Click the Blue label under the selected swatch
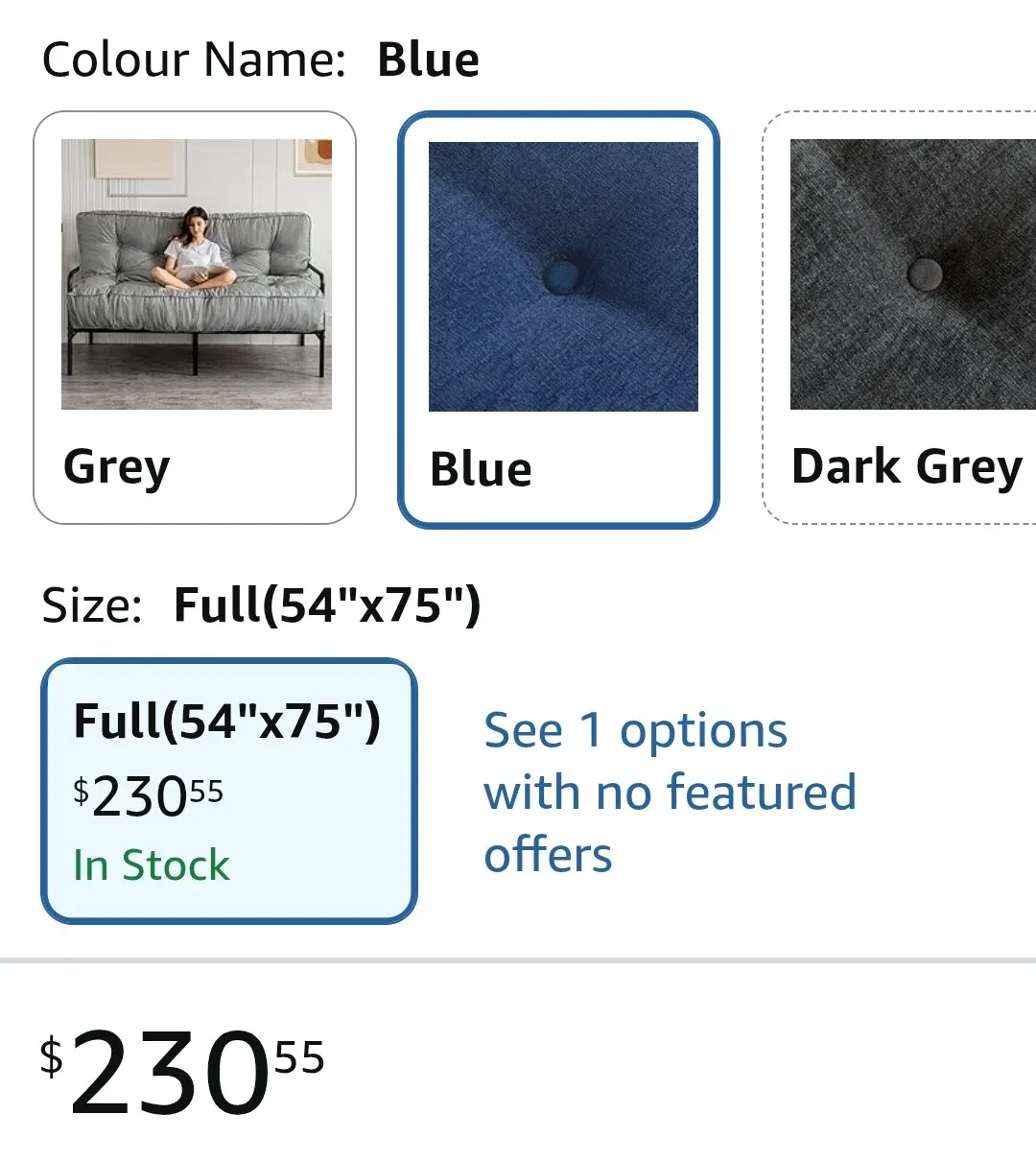The image size is (1036, 1161). (x=481, y=469)
